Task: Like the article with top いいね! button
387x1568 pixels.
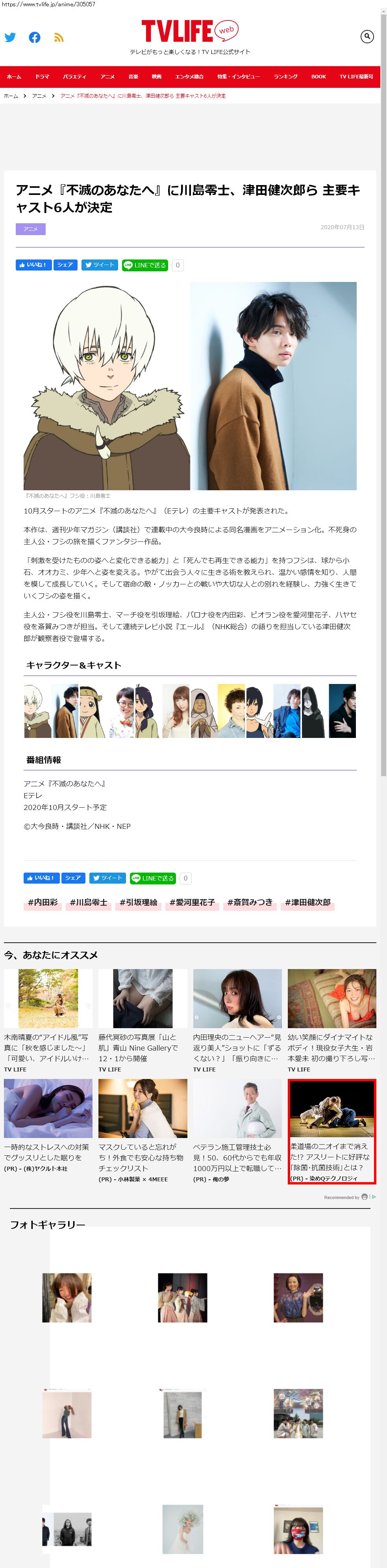Action: (x=32, y=265)
